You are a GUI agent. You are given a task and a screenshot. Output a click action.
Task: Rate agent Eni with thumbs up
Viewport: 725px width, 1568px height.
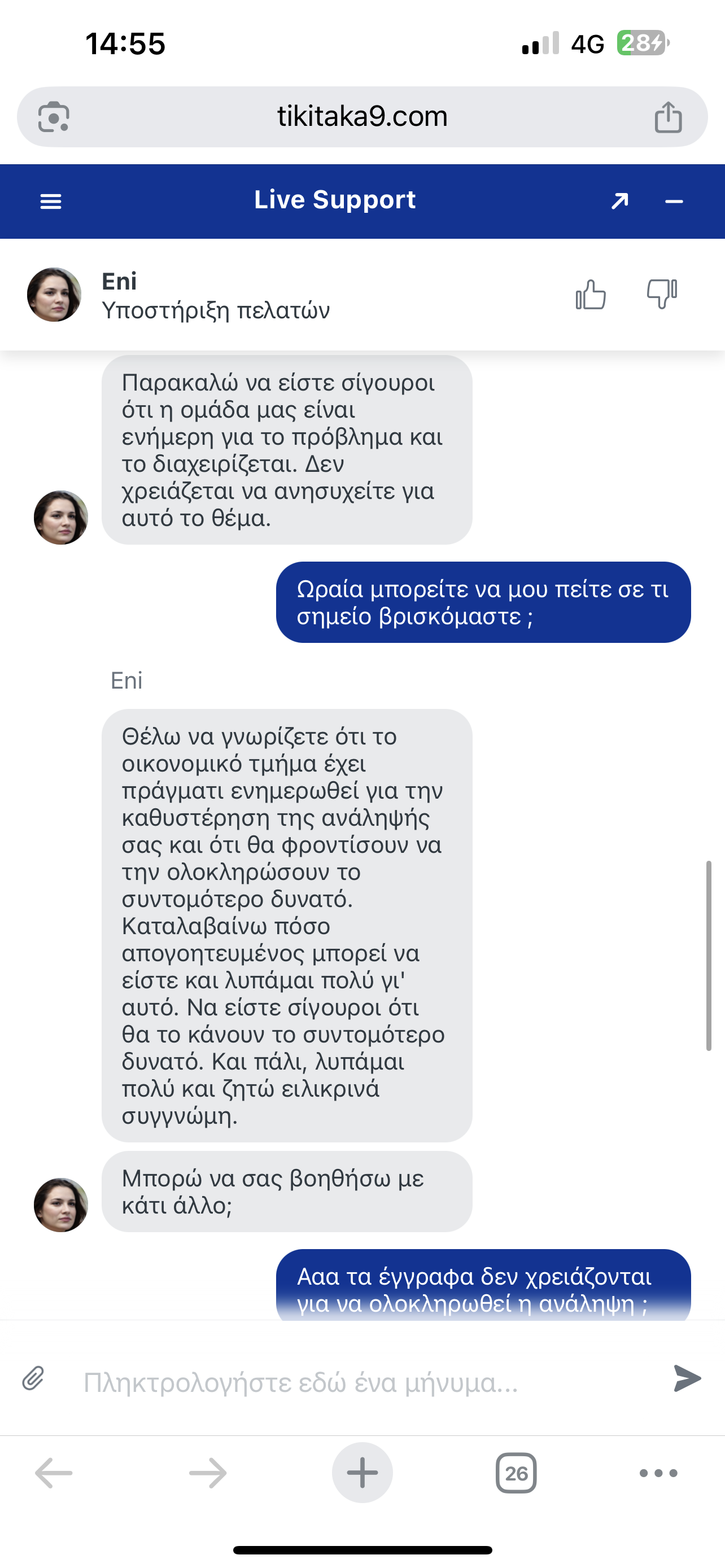591,295
